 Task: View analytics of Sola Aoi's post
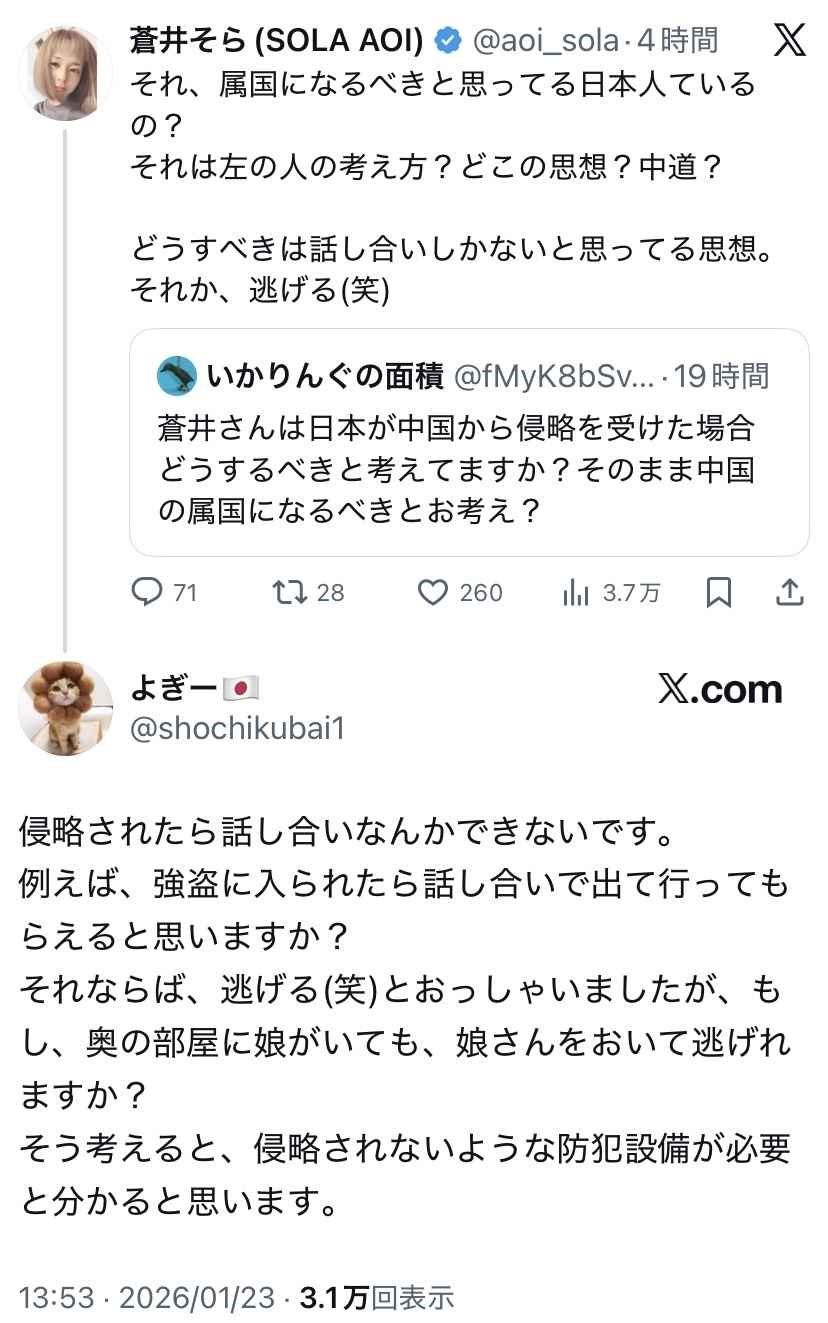[577, 593]
